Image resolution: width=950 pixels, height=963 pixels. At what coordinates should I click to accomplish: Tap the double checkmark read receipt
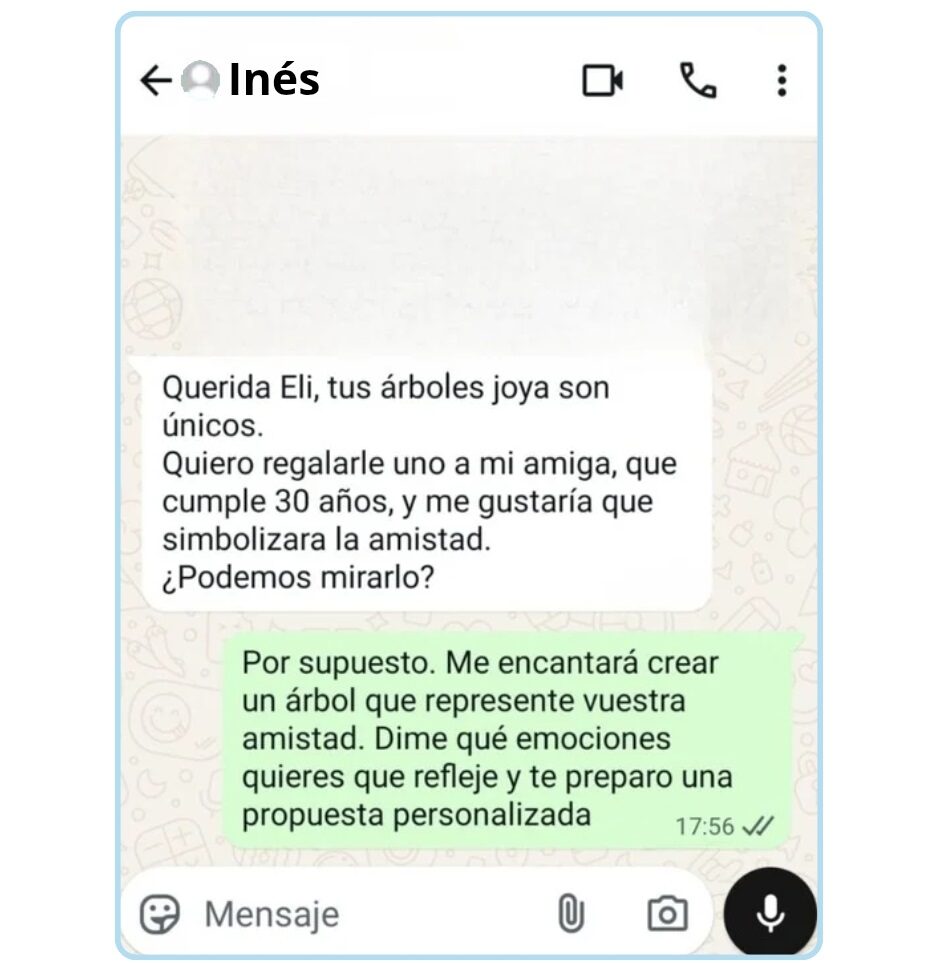pos(758,822)
